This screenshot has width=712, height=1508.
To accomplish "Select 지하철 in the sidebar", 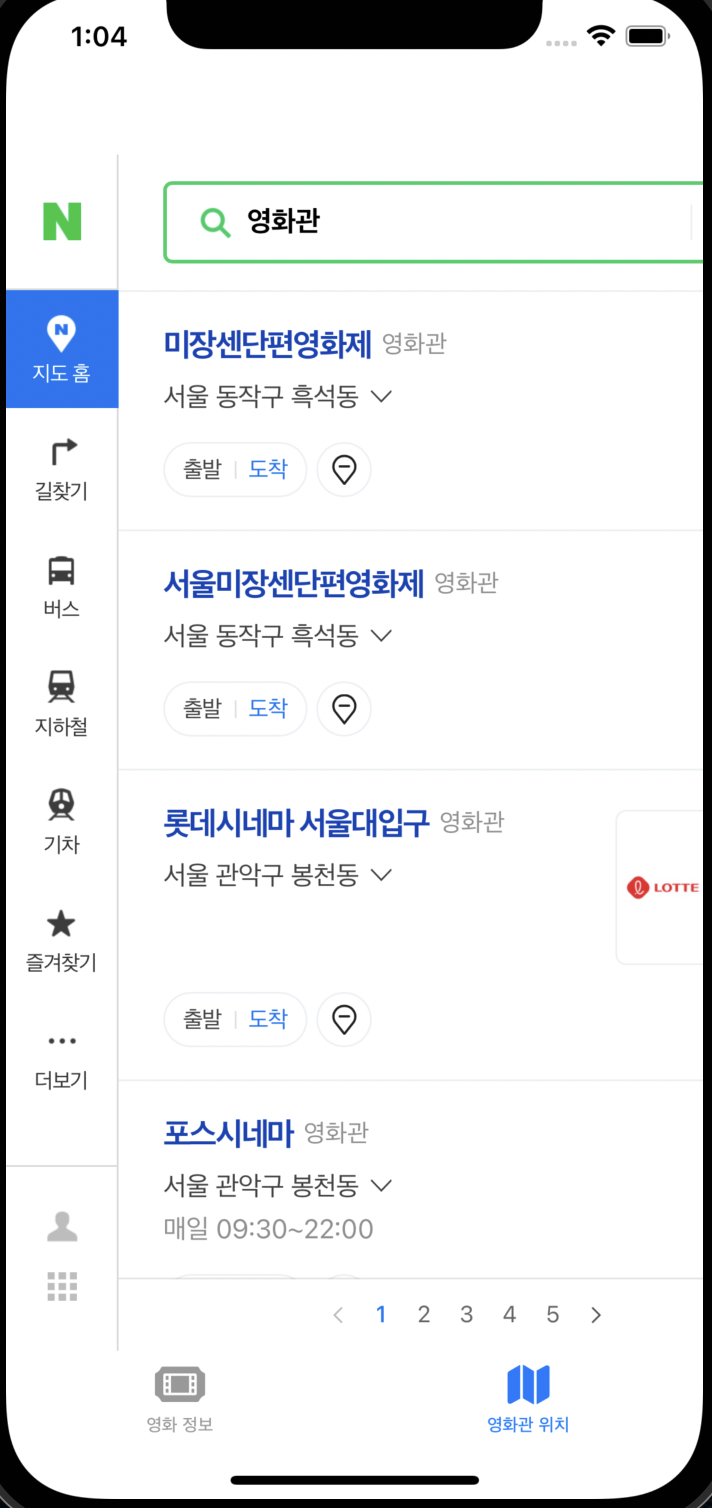I will click(x=62, y=703).
